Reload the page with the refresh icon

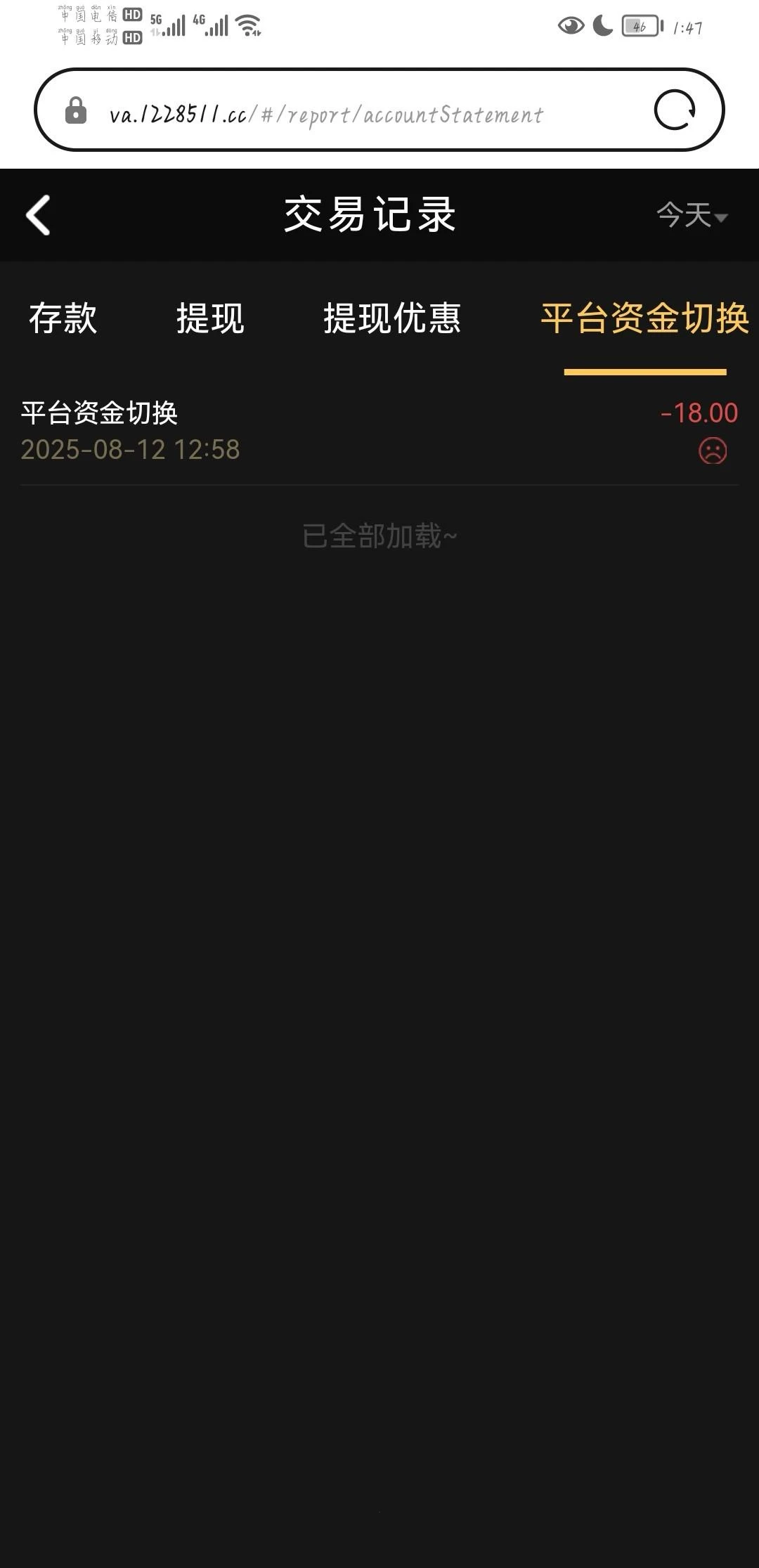coord(675,110)
